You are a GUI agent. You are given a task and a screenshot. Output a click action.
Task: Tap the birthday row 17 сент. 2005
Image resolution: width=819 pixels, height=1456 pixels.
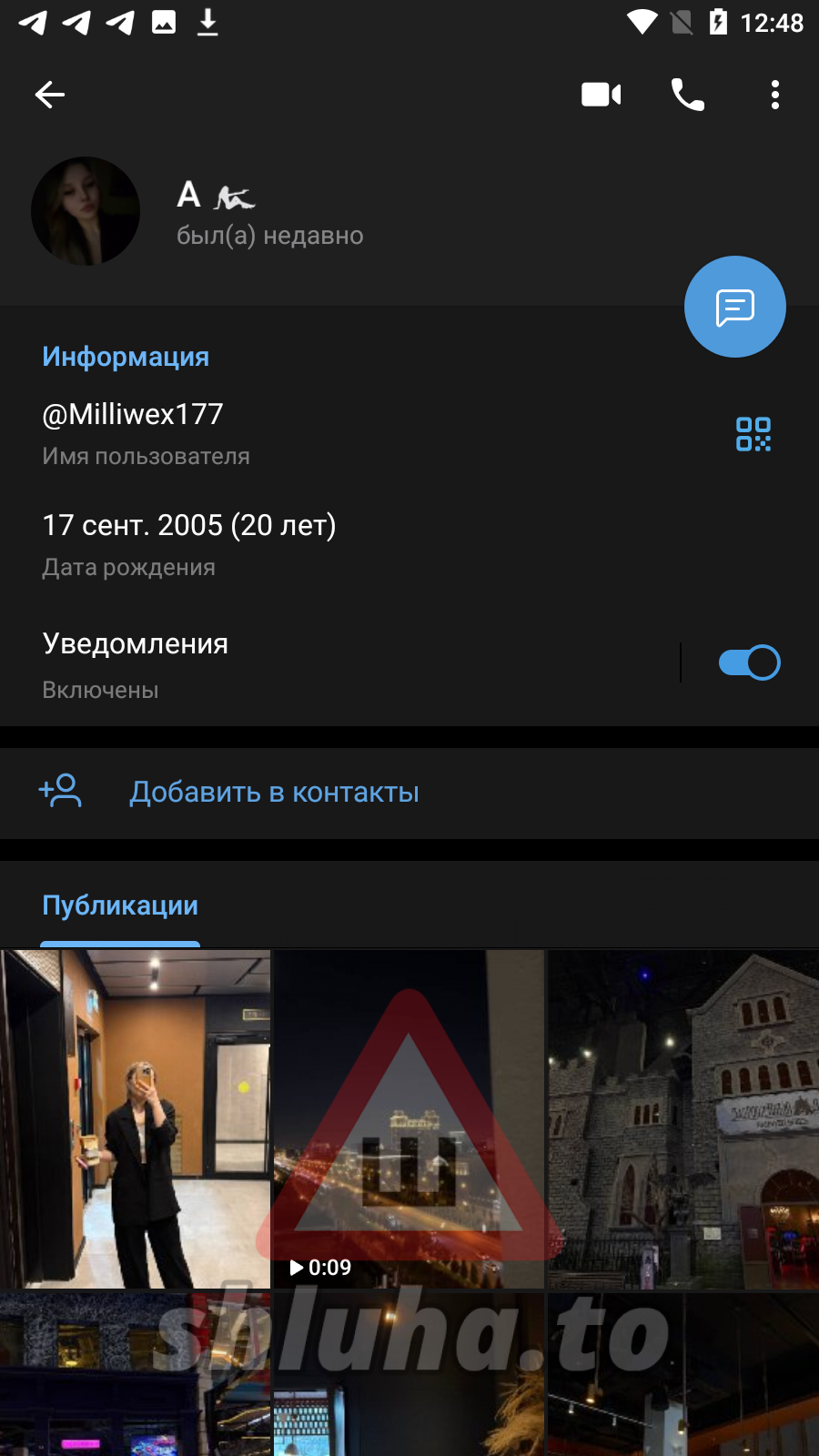click(x=273, y=543)
